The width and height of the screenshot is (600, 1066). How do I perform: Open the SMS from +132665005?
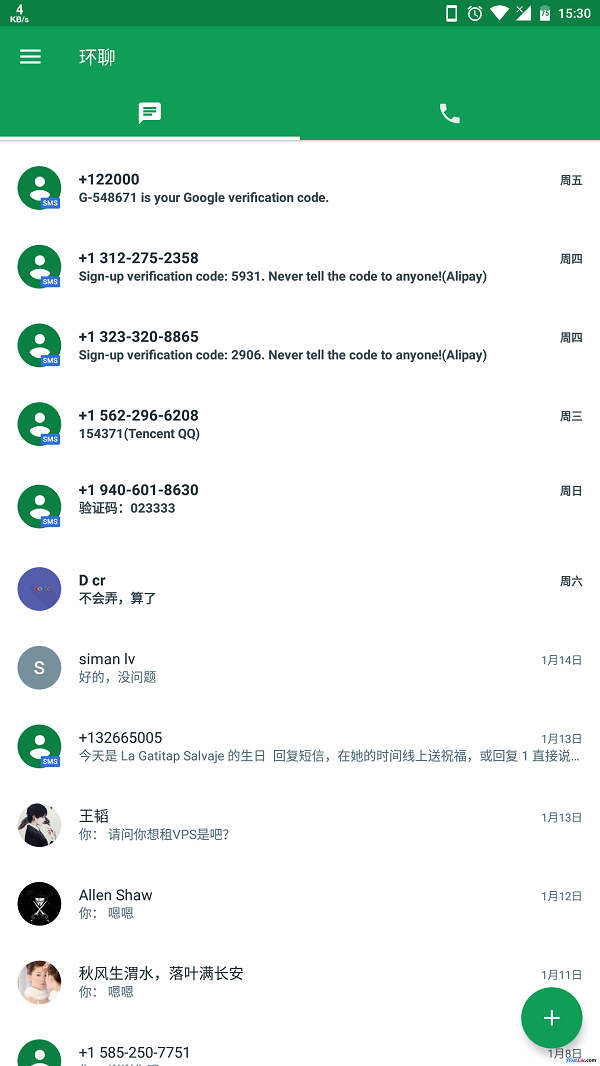pos(300,746)
